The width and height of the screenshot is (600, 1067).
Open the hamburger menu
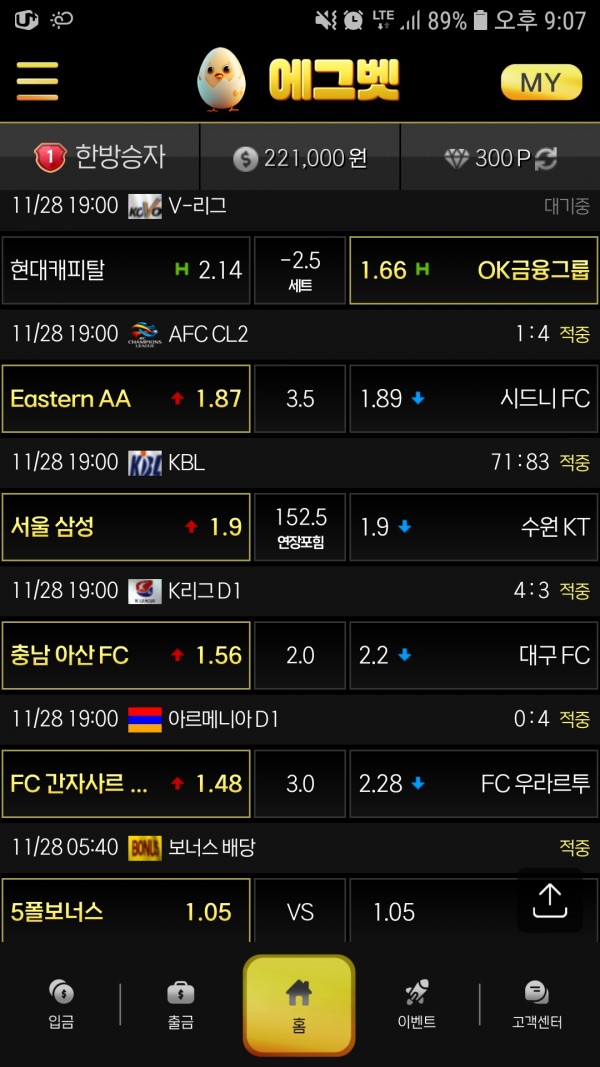pos(37,81)
